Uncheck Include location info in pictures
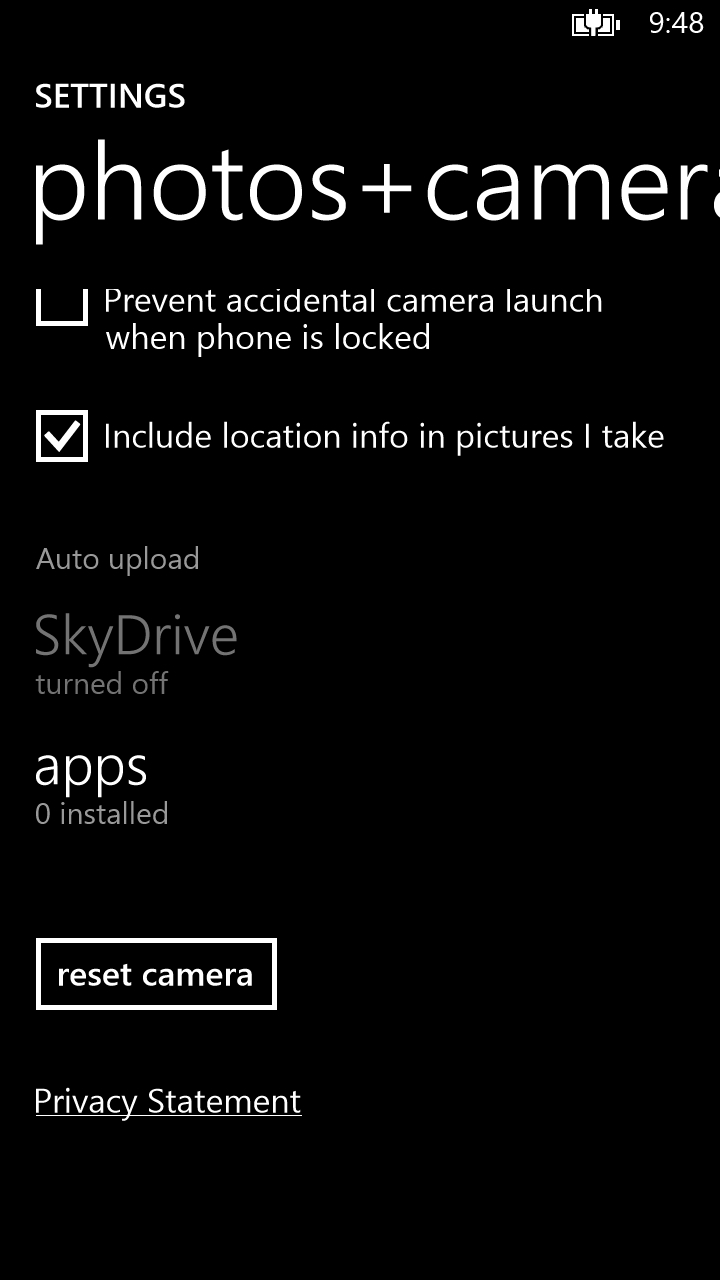720x1280 pixels. coord(62,436)
